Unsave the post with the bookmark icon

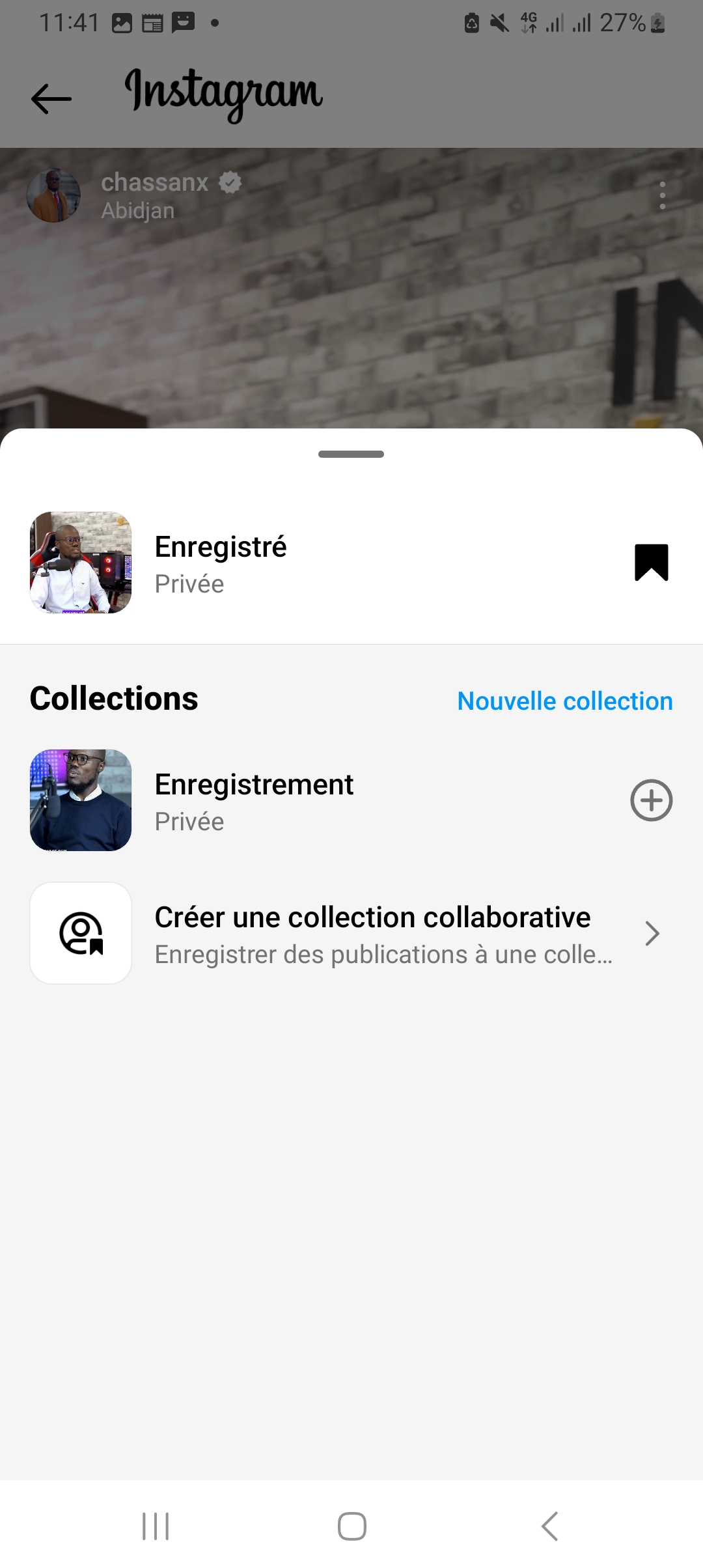651,562
